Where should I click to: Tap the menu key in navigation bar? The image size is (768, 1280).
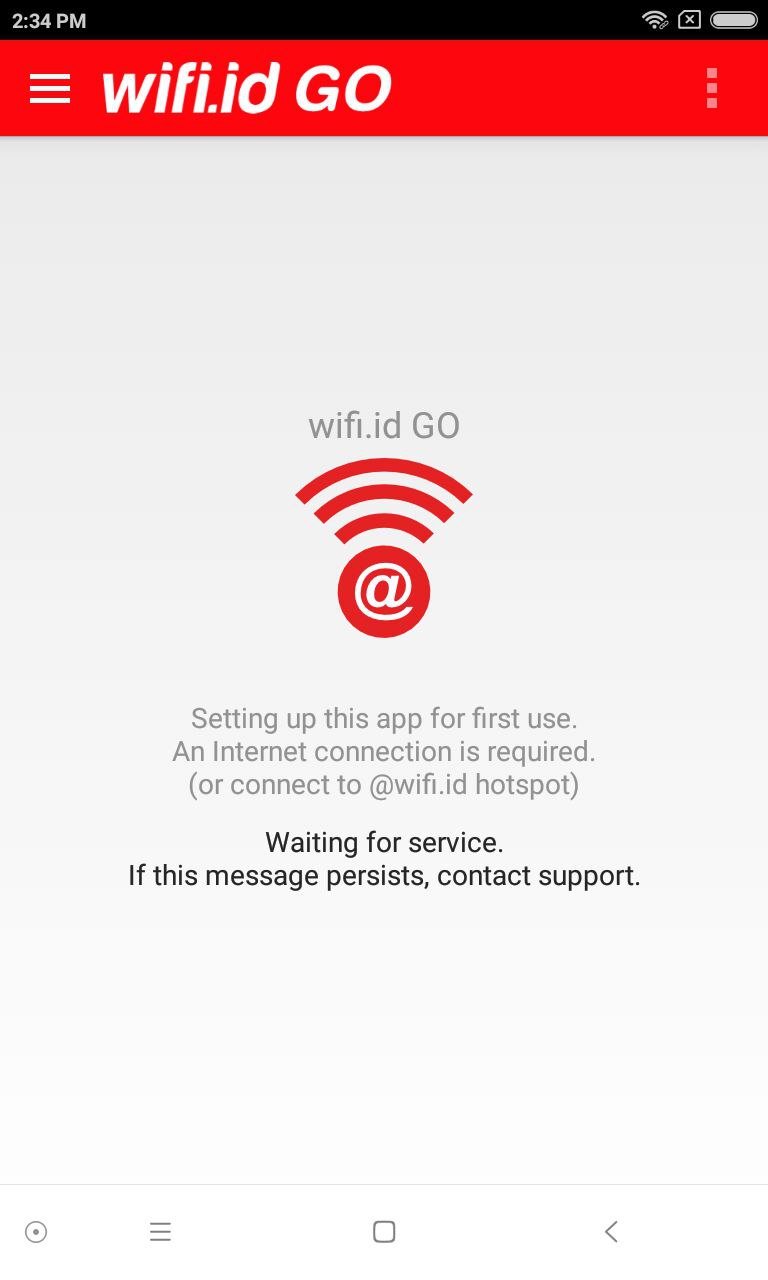click(x=160, y=1231)
